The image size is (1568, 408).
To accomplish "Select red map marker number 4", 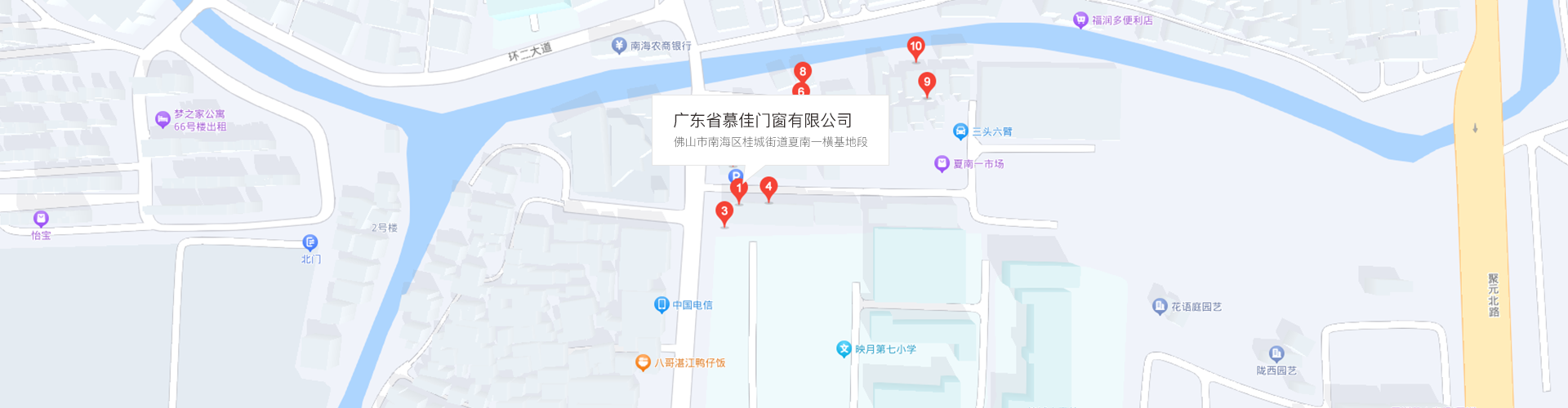I will tap(768, 187).
